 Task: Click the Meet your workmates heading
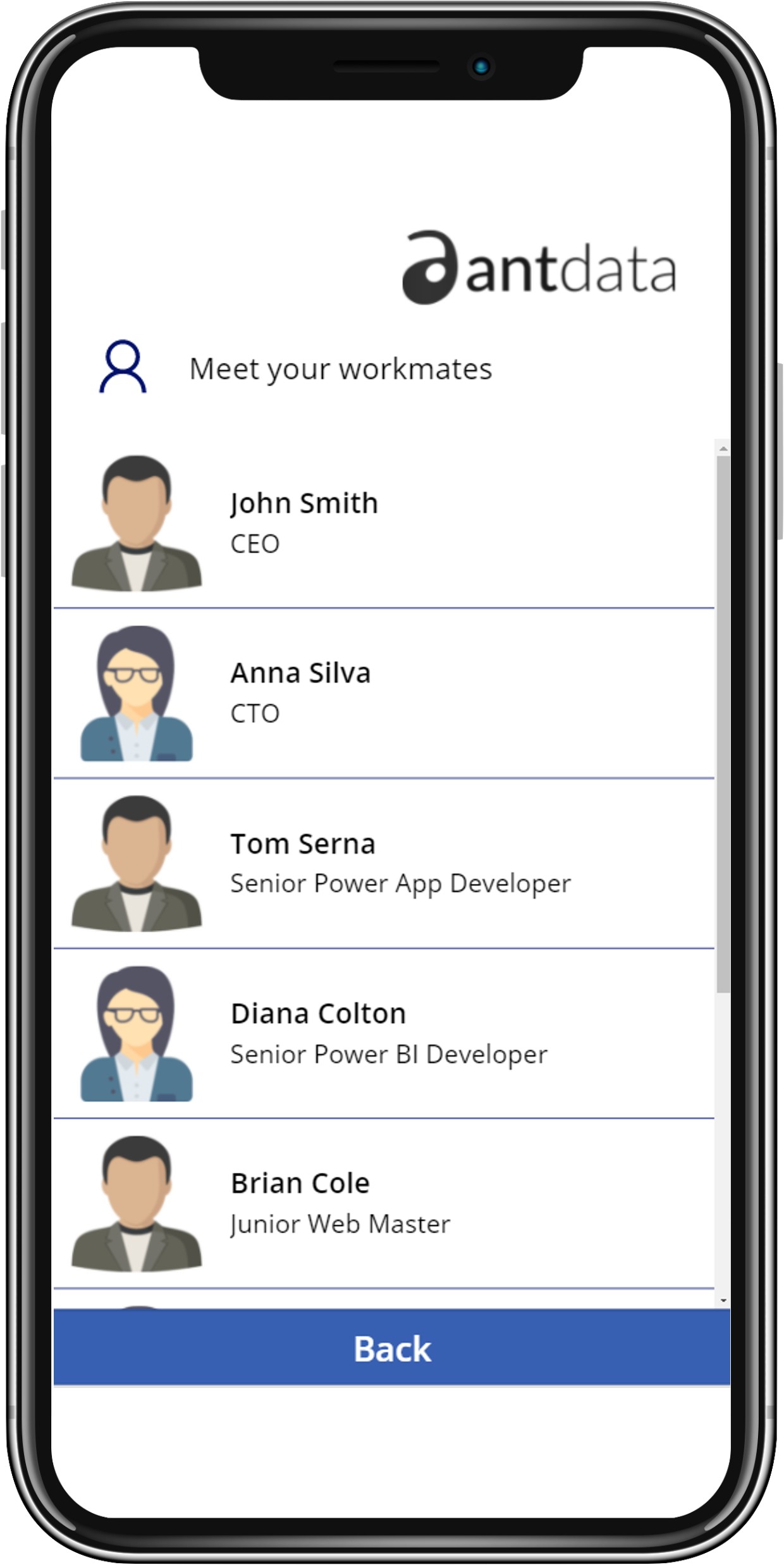coord(341,369)
